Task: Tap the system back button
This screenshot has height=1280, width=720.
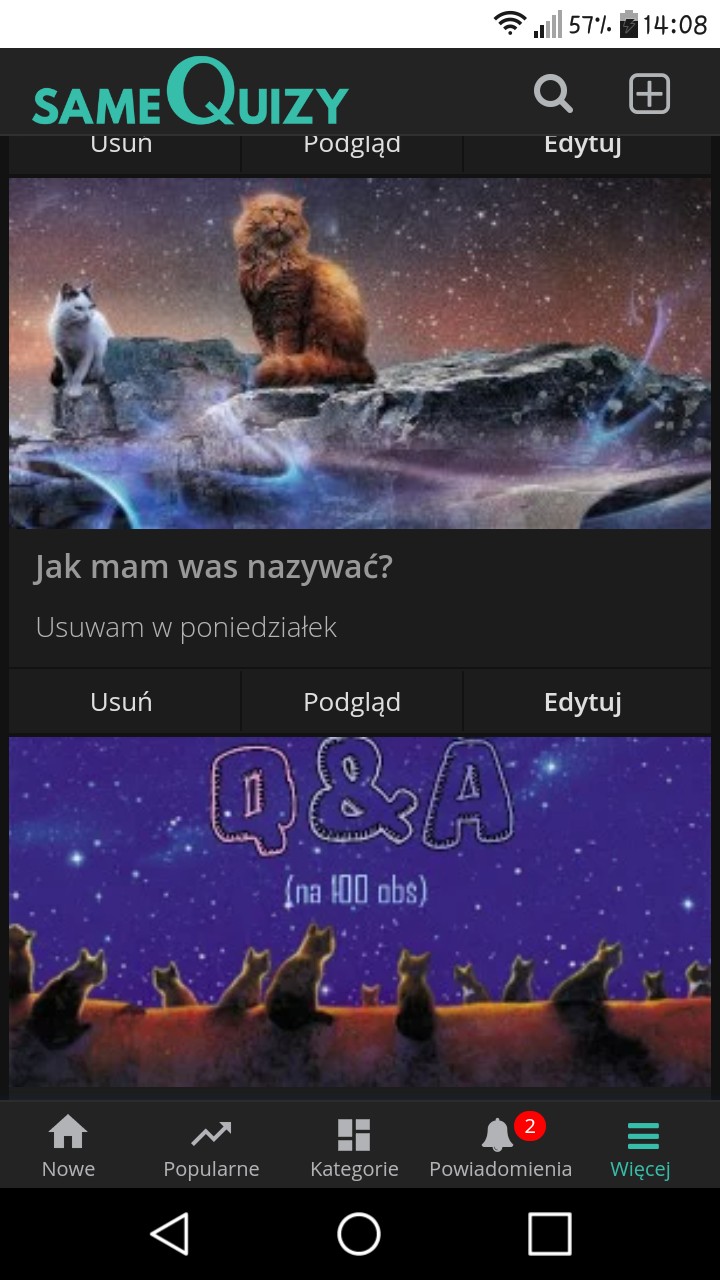Action: (170, 1233)
